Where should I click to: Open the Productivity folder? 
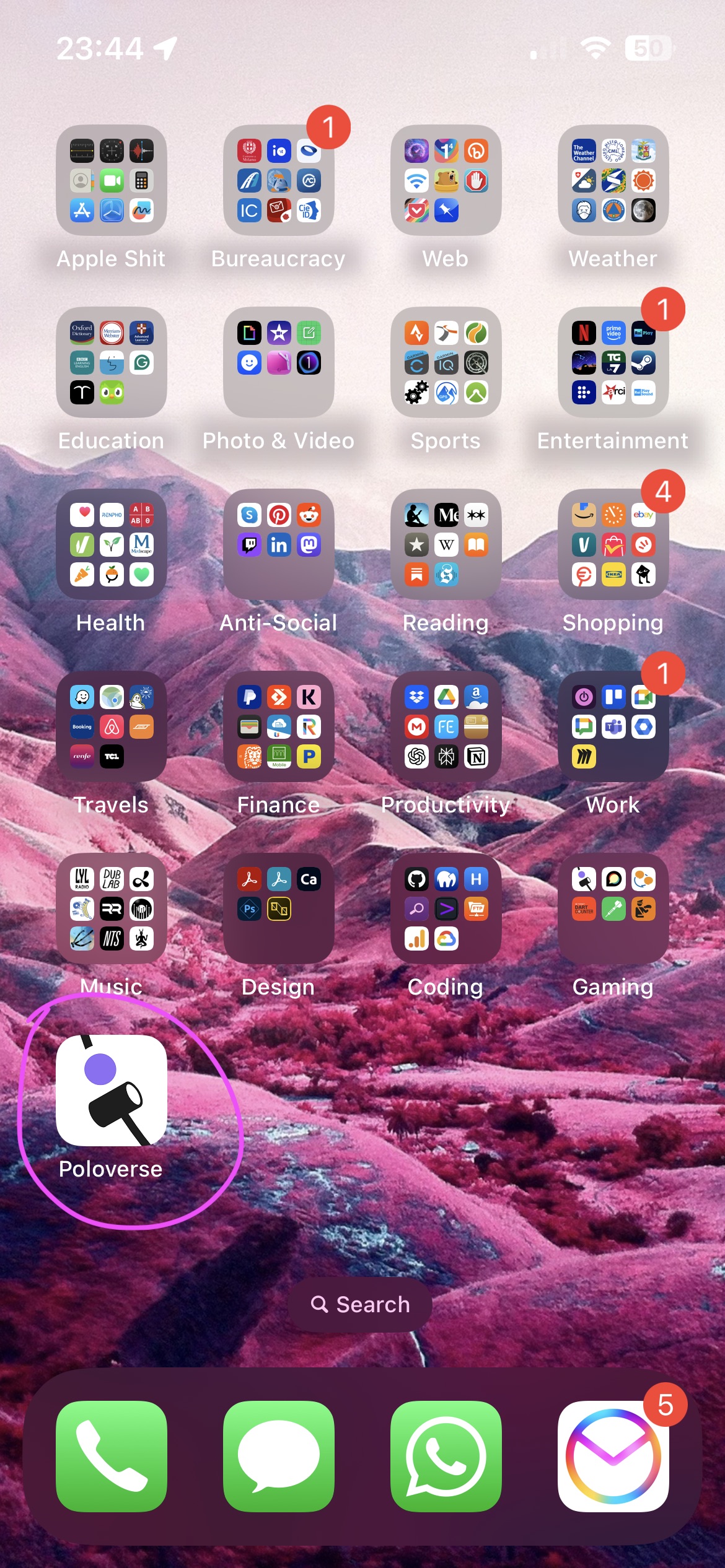click(446, 726)
